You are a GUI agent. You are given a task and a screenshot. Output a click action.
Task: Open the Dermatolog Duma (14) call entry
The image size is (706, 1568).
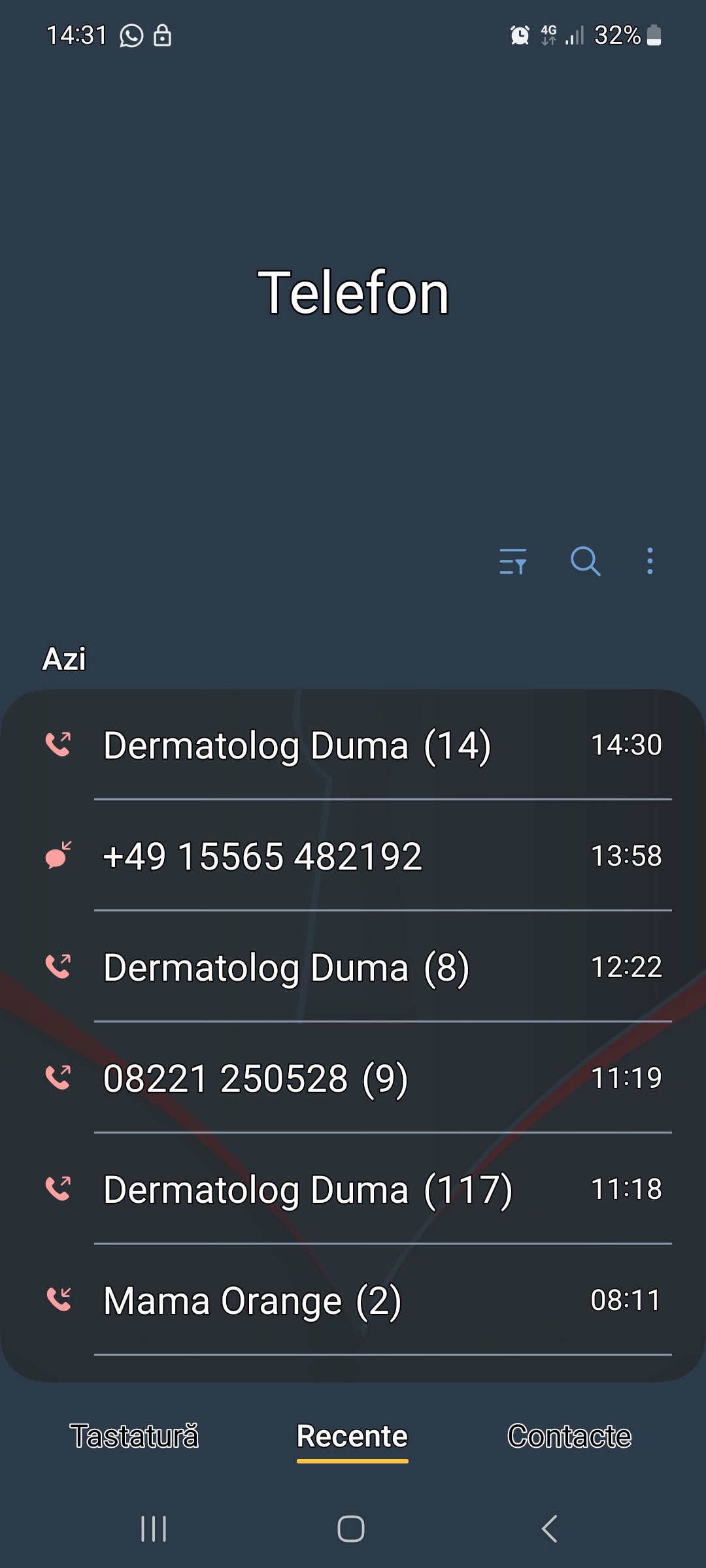(353, 745)
